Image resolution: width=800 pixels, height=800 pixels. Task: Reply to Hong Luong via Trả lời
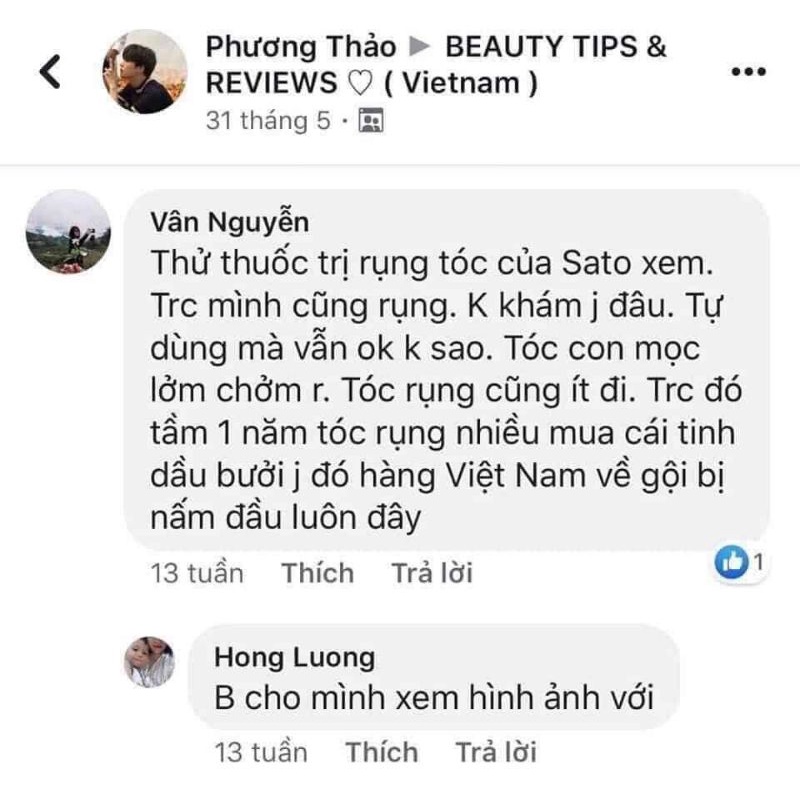[496, 752]
